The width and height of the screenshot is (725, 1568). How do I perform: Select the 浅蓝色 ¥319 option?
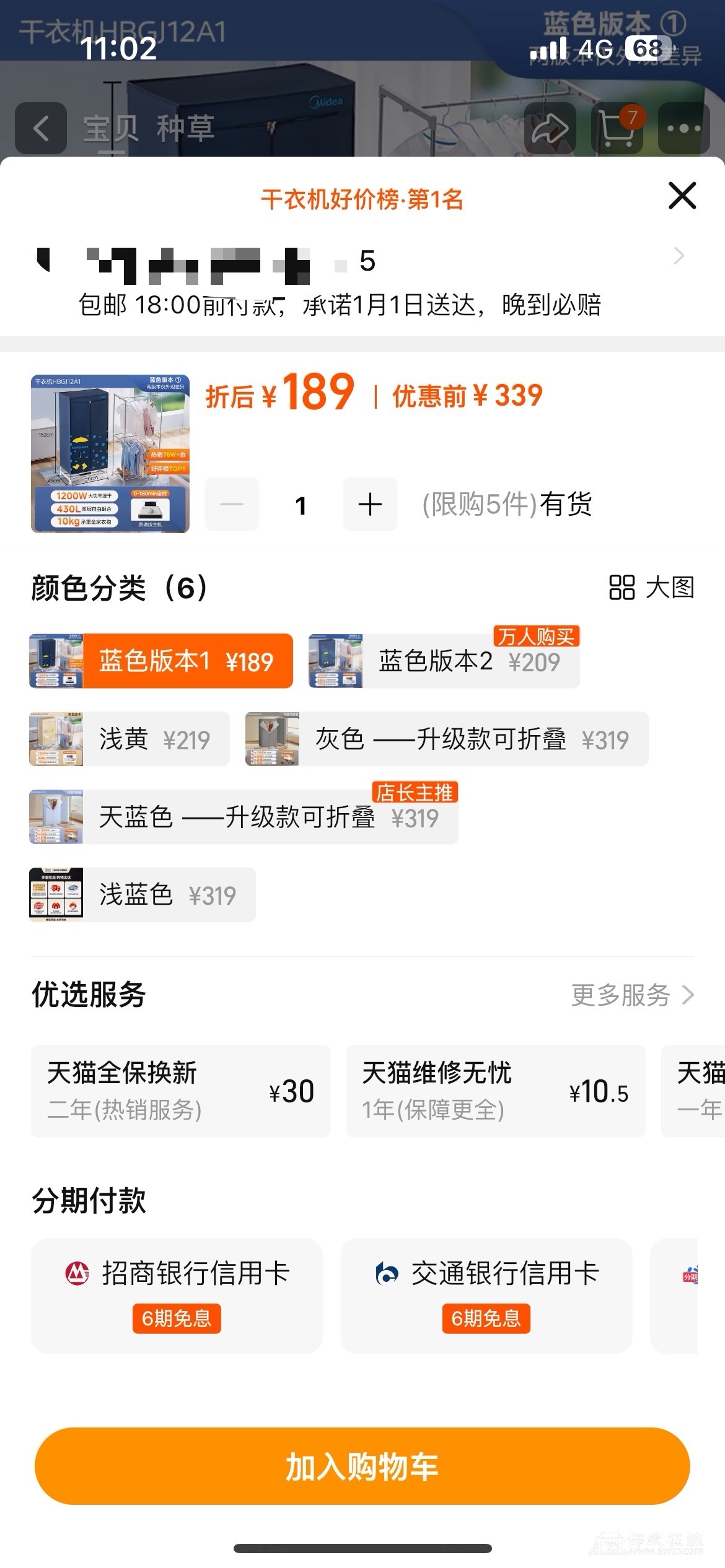pyautogui.click(x=143, y=895)
